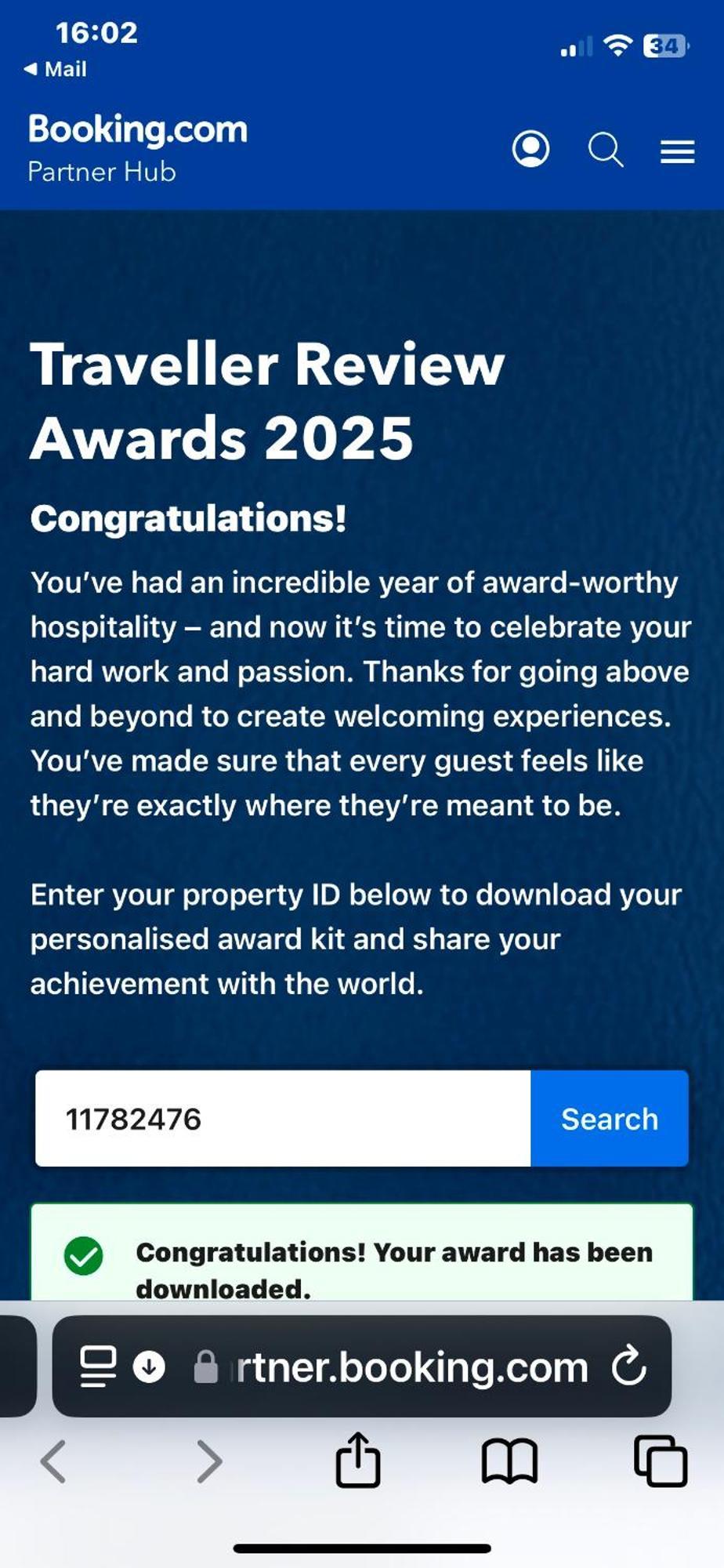
Task: Show all open tabs
Action: point(661,1461)
